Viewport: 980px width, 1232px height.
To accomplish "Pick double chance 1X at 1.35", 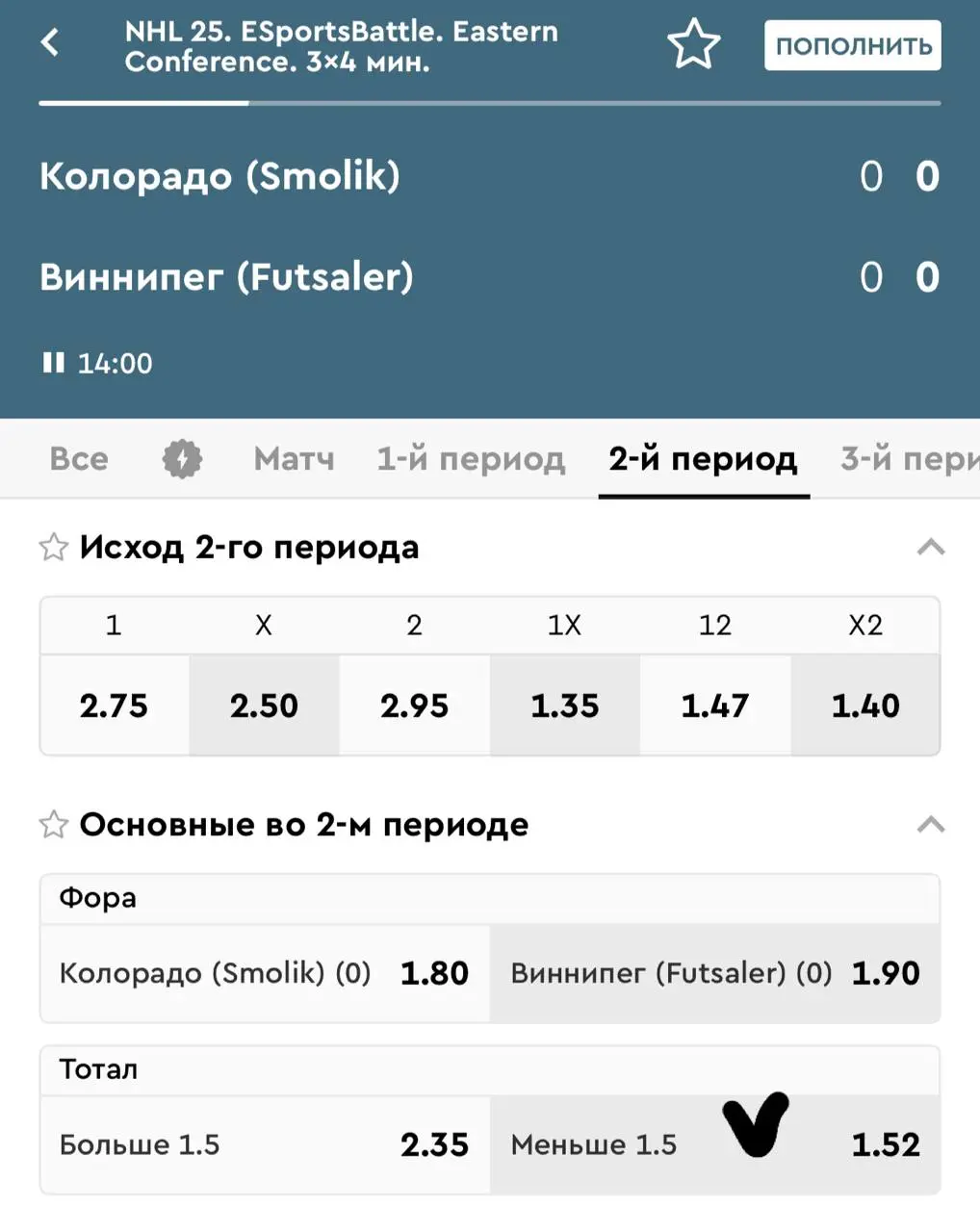I will 564,706.
